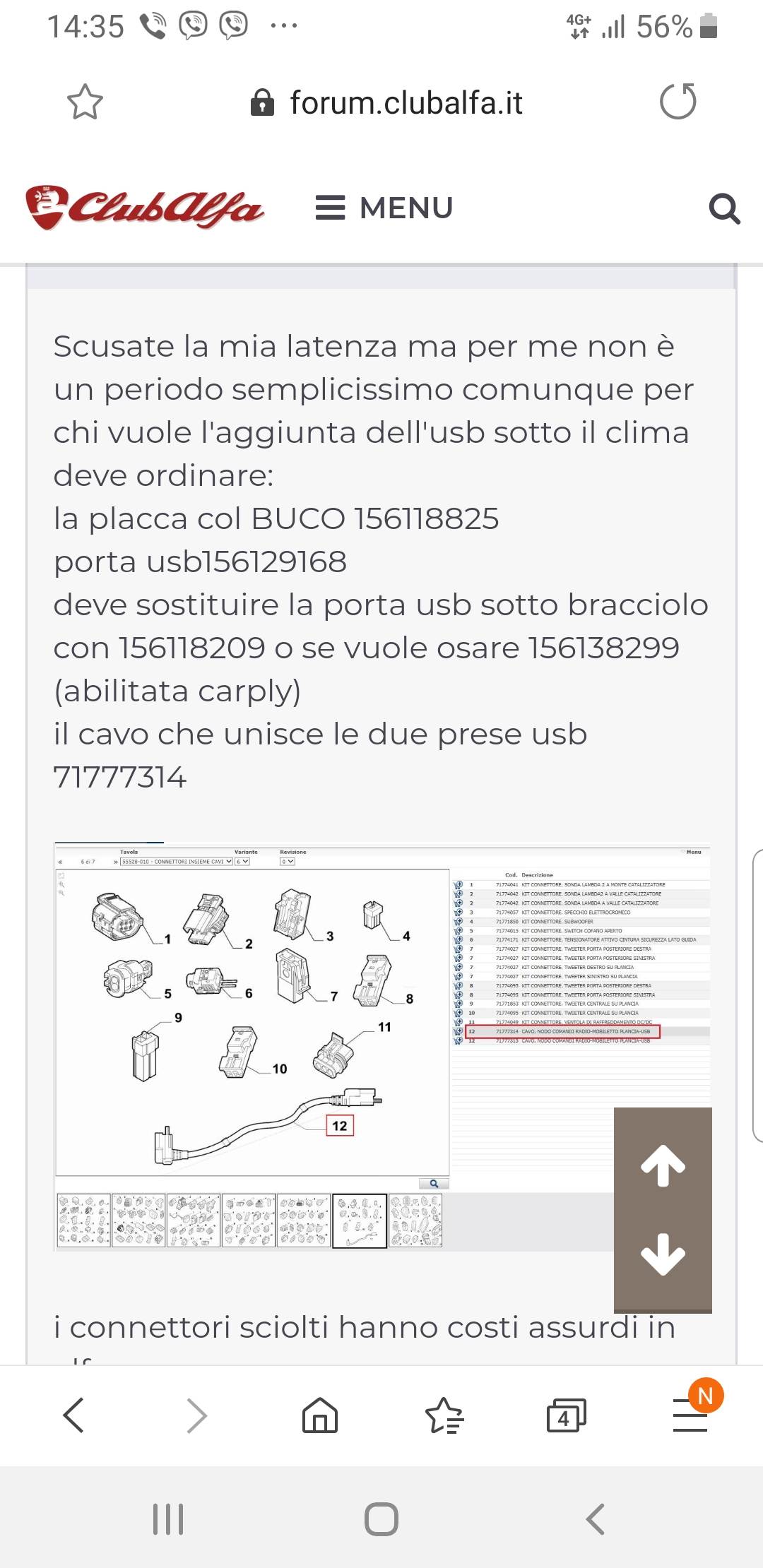763x1568 pixels.
Task: Tap the system home button
Action: (381, 1519)
